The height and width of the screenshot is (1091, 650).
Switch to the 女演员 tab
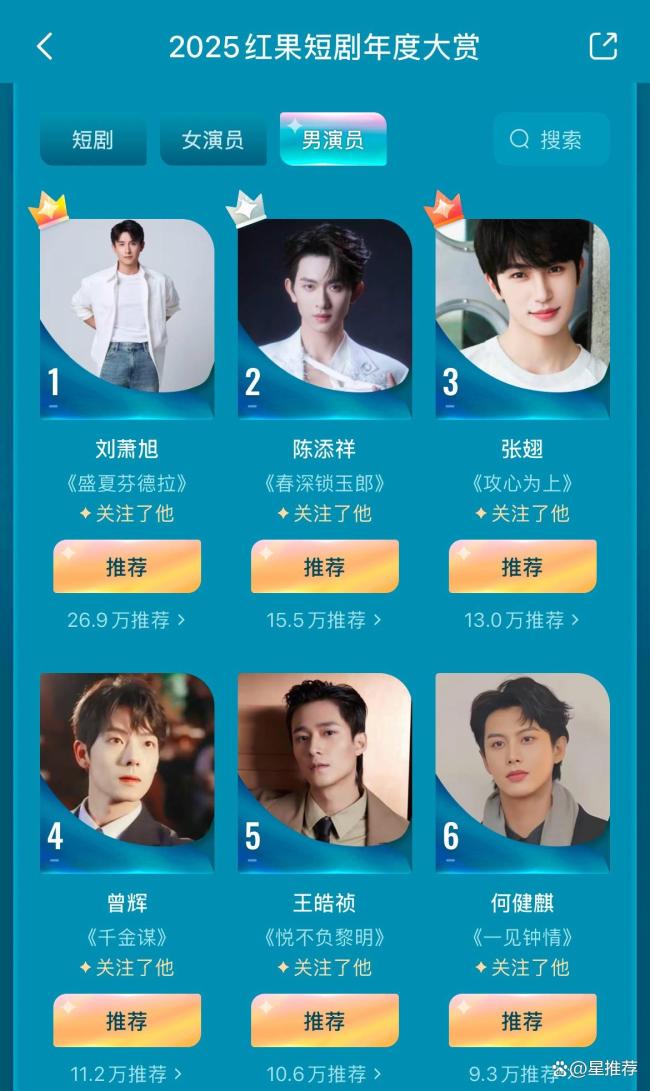coord(212,140)
